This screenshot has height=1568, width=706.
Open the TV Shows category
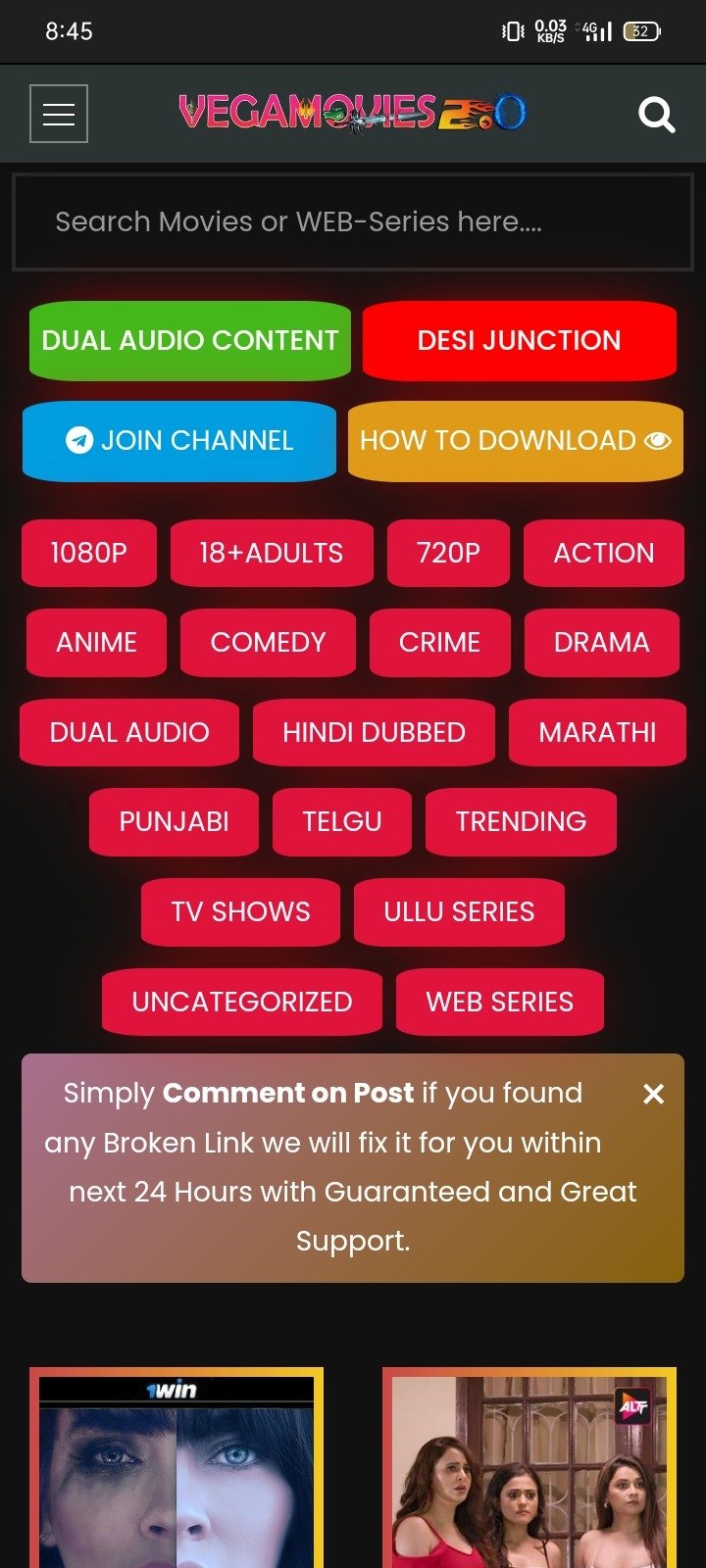(x=240, y=911)
